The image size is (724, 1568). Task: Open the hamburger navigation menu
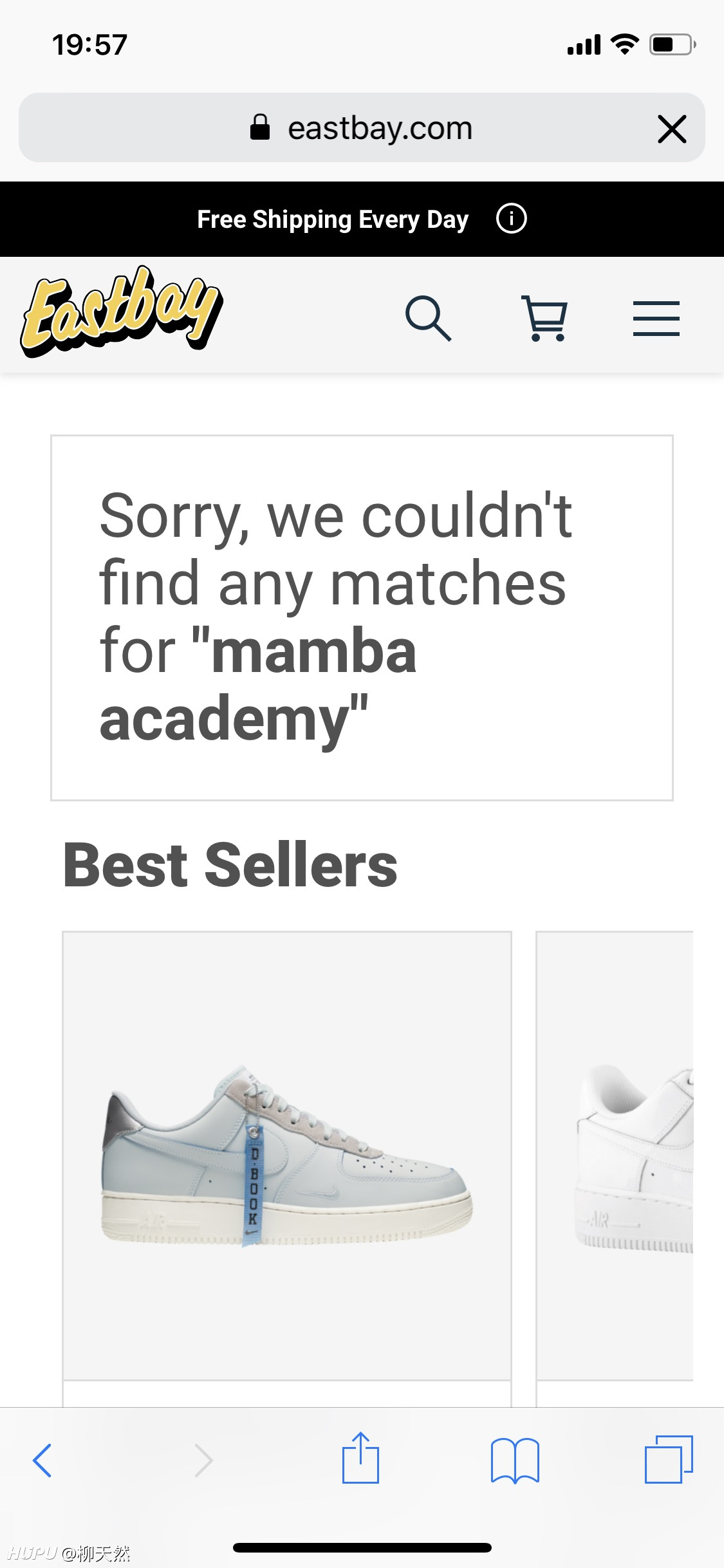656,317
